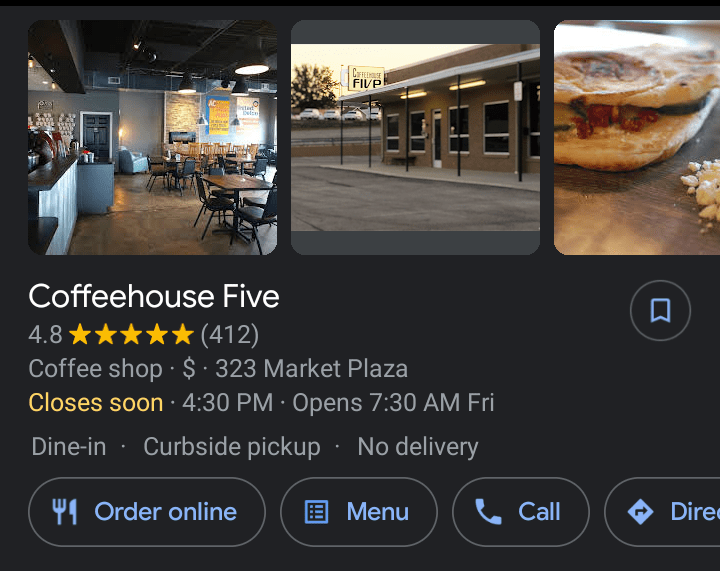
Task: Save Coffeehouse Five with the bookmark icon
Action: (660, 311)
